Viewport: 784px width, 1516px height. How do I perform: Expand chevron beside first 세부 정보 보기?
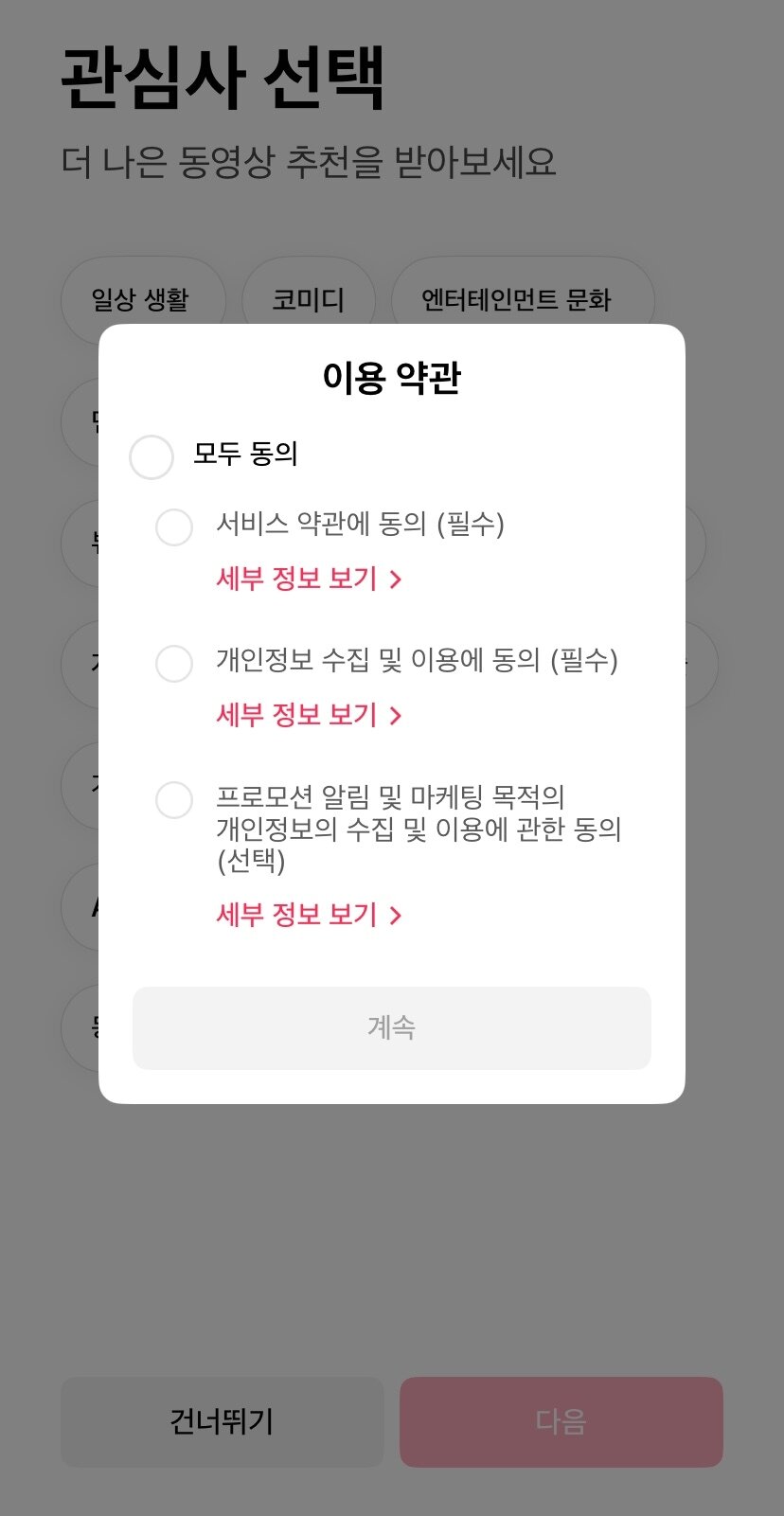point(396,579)
